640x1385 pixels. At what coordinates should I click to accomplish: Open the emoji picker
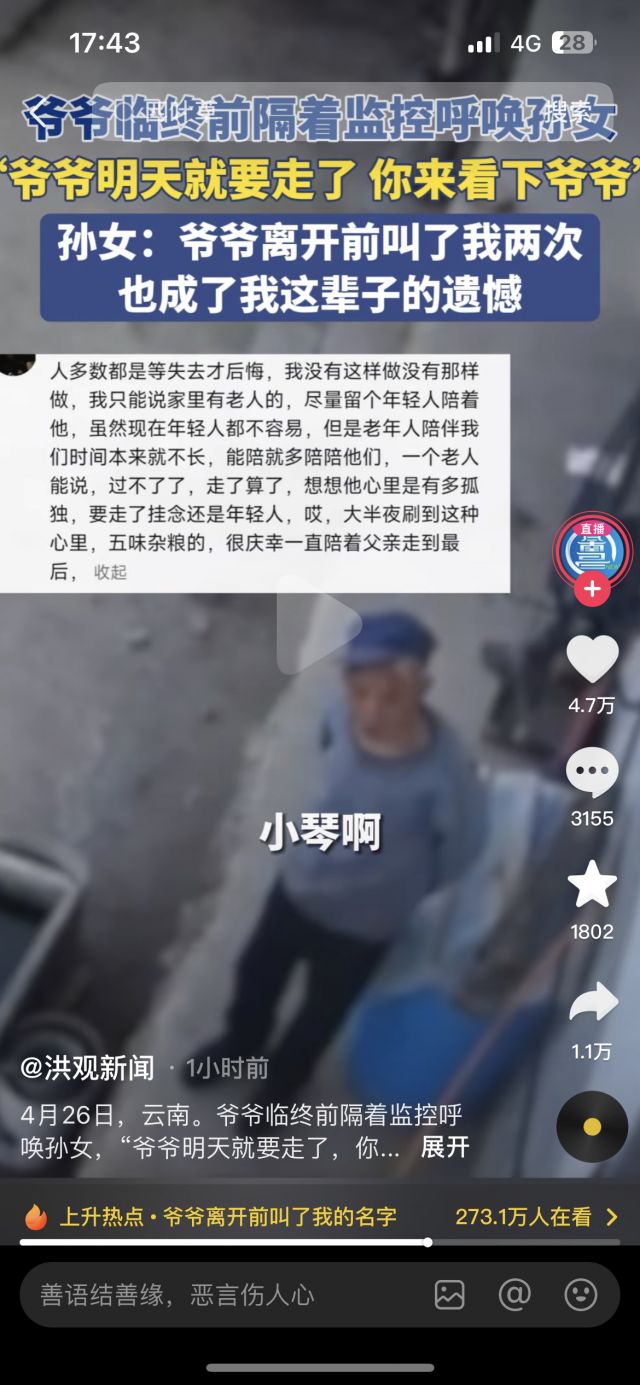[581, 1295]
